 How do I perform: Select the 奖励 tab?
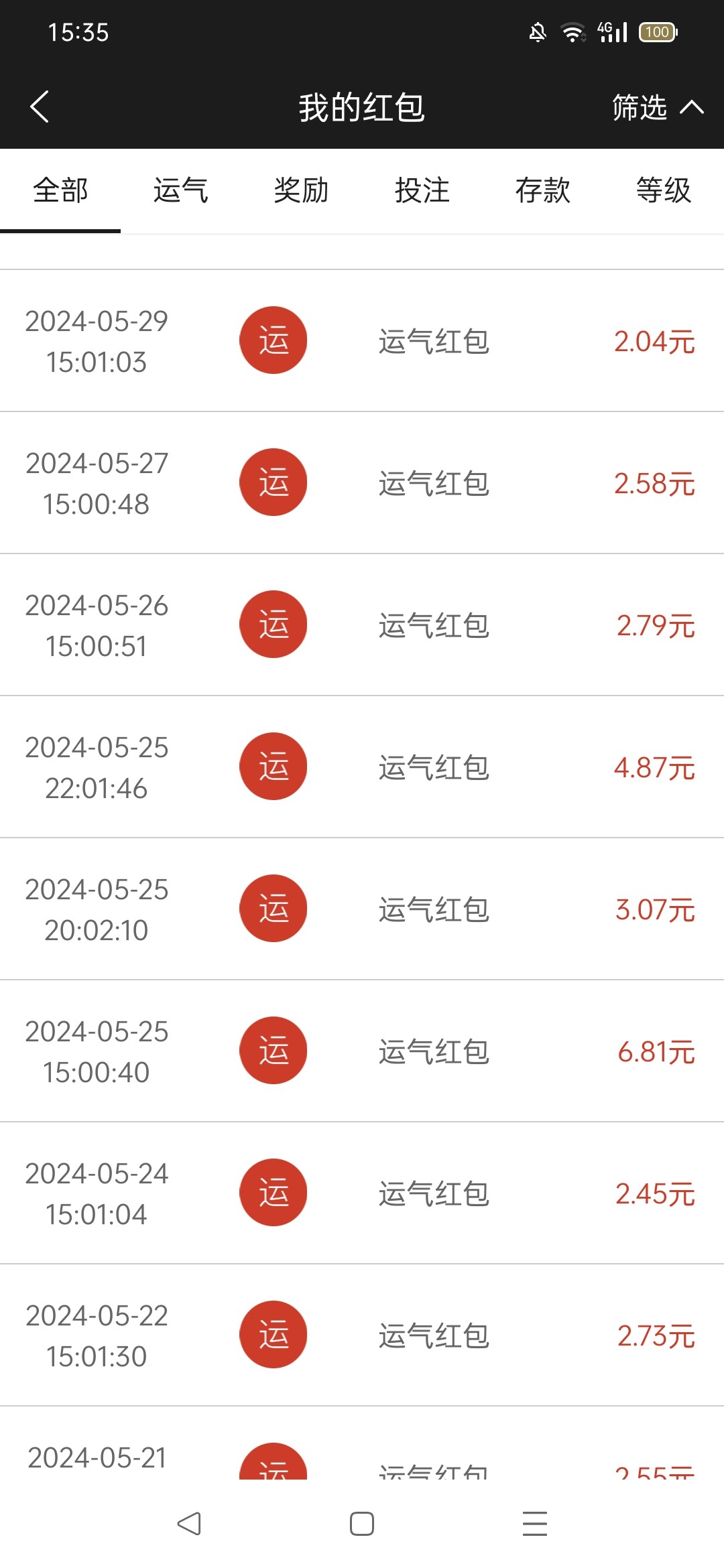pyautogui.click(x=302, y=191)
